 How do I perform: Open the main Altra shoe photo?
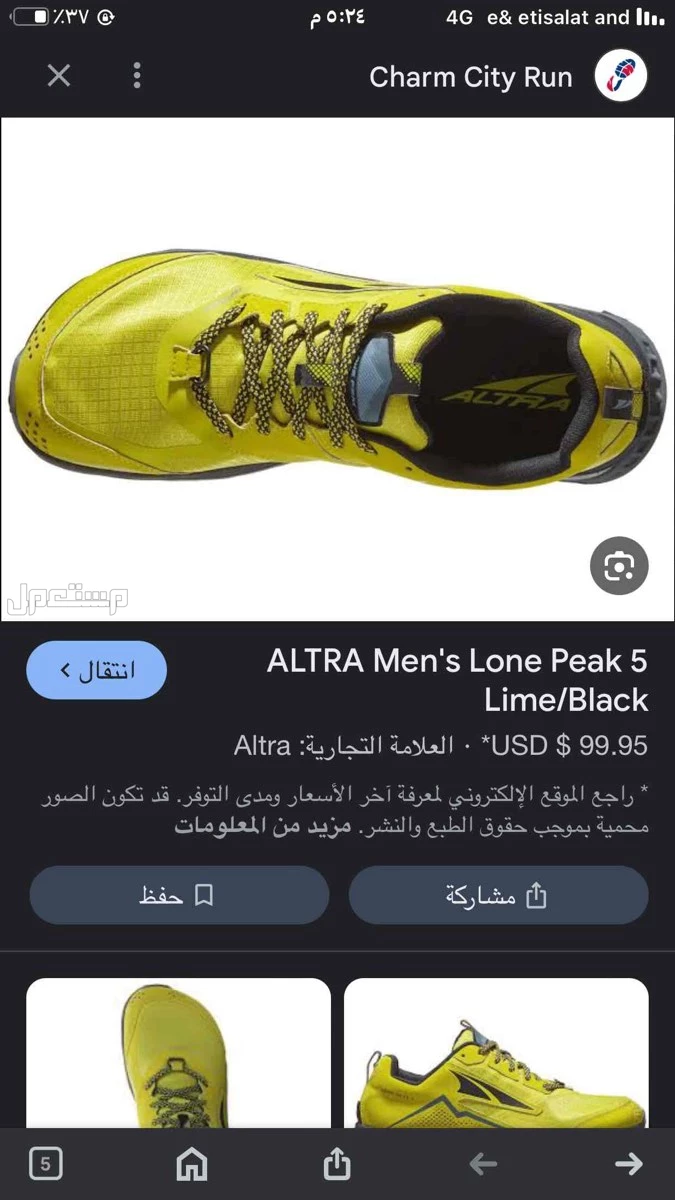pyautogui.click(x=337, y=370)
